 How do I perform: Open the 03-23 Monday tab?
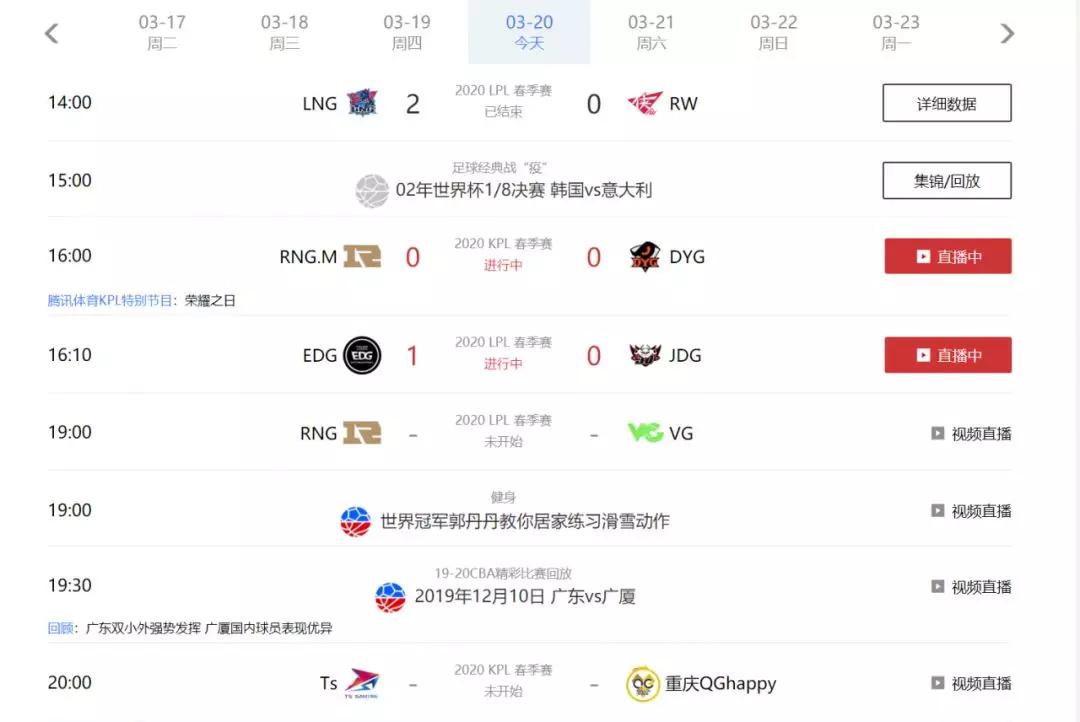coord(896,32)
